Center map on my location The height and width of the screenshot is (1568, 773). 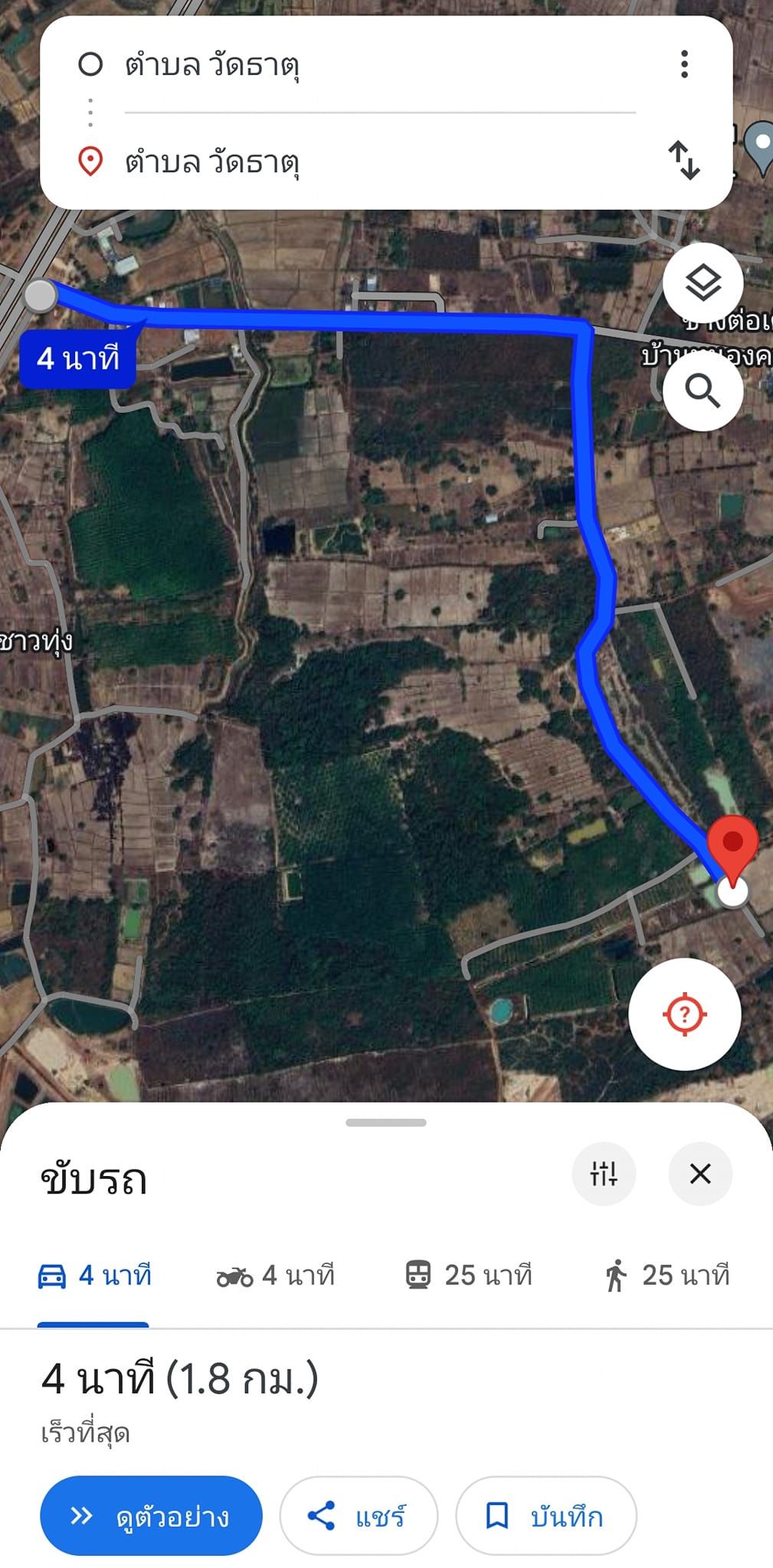tap(685, 1014)
